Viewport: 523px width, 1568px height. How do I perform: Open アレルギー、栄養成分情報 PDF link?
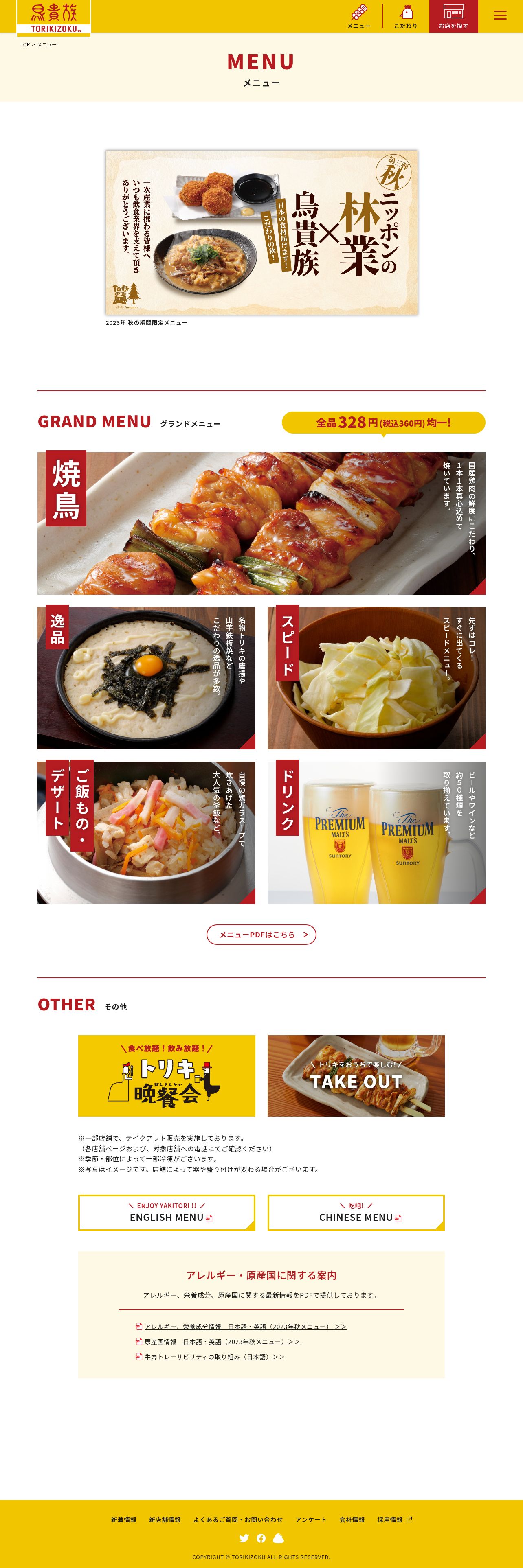coord(245,1326)
